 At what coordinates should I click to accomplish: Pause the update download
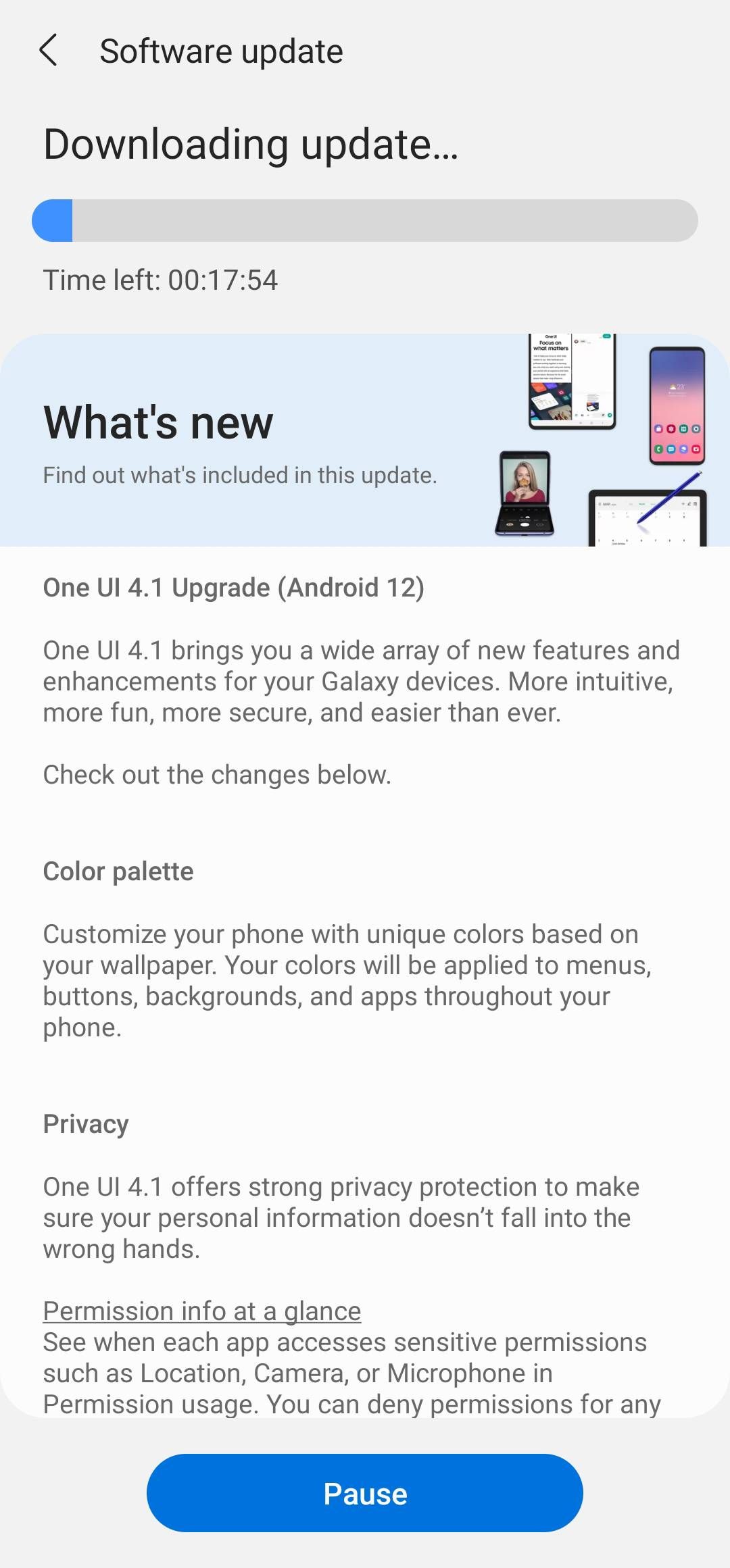pyautogui.click(x=365, y=1493)
